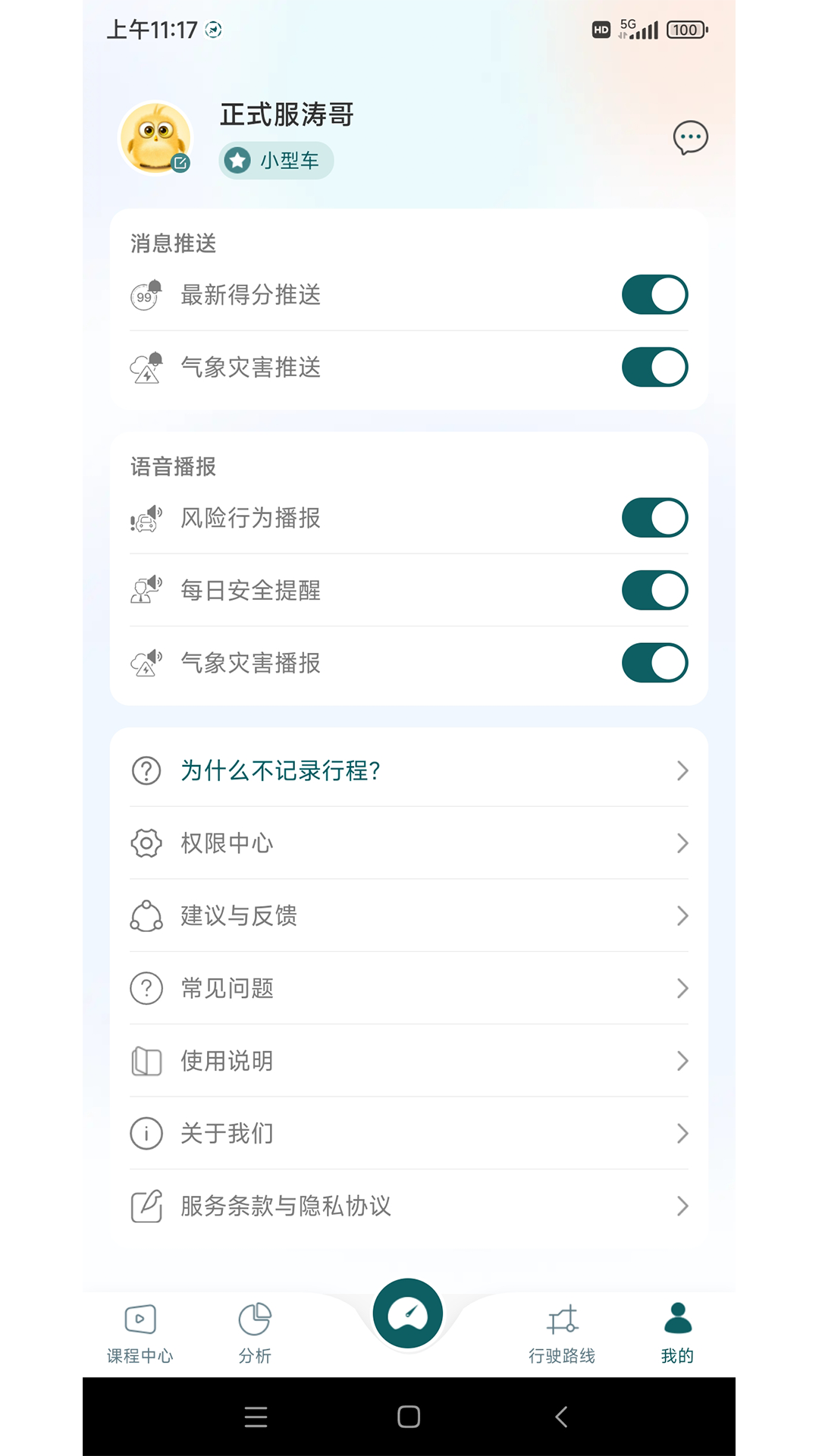Expand the 建议与反馈 entry
Image resolution: width=819 pixels, height=1456 pixels.
click(681, 915)
